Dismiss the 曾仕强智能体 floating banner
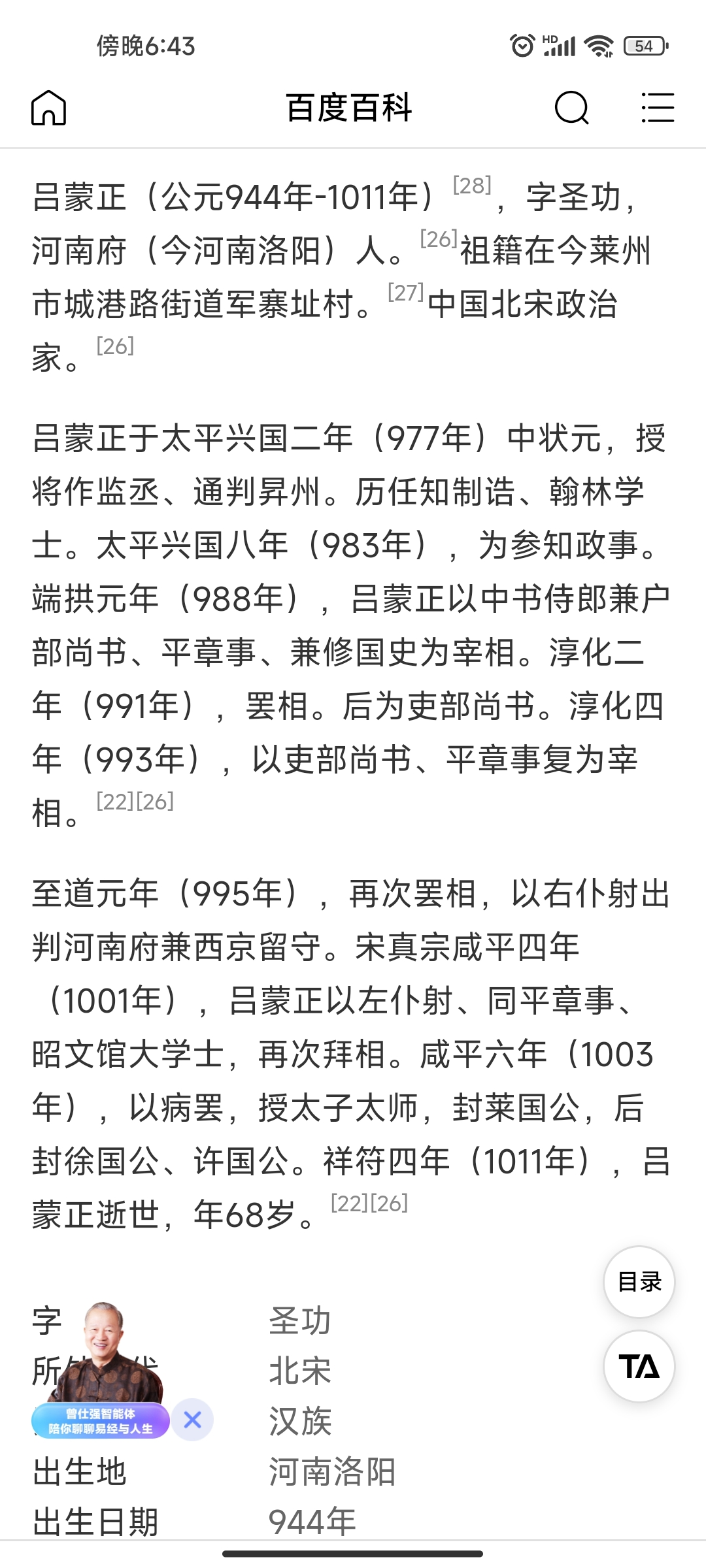This screenshot has height=1568, width=706. click(192, 1420)
